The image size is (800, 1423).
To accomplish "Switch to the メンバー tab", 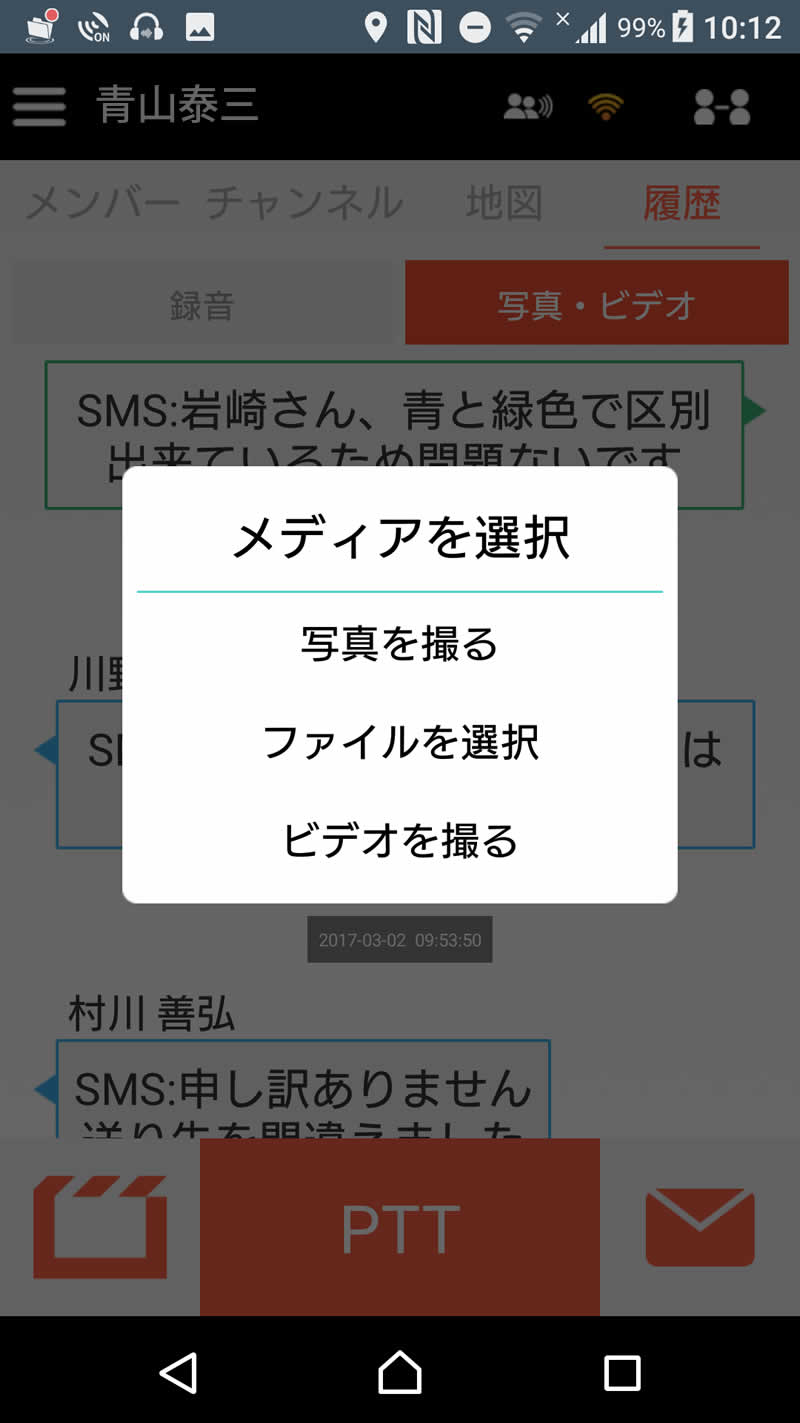I will (x=102, y=204).
